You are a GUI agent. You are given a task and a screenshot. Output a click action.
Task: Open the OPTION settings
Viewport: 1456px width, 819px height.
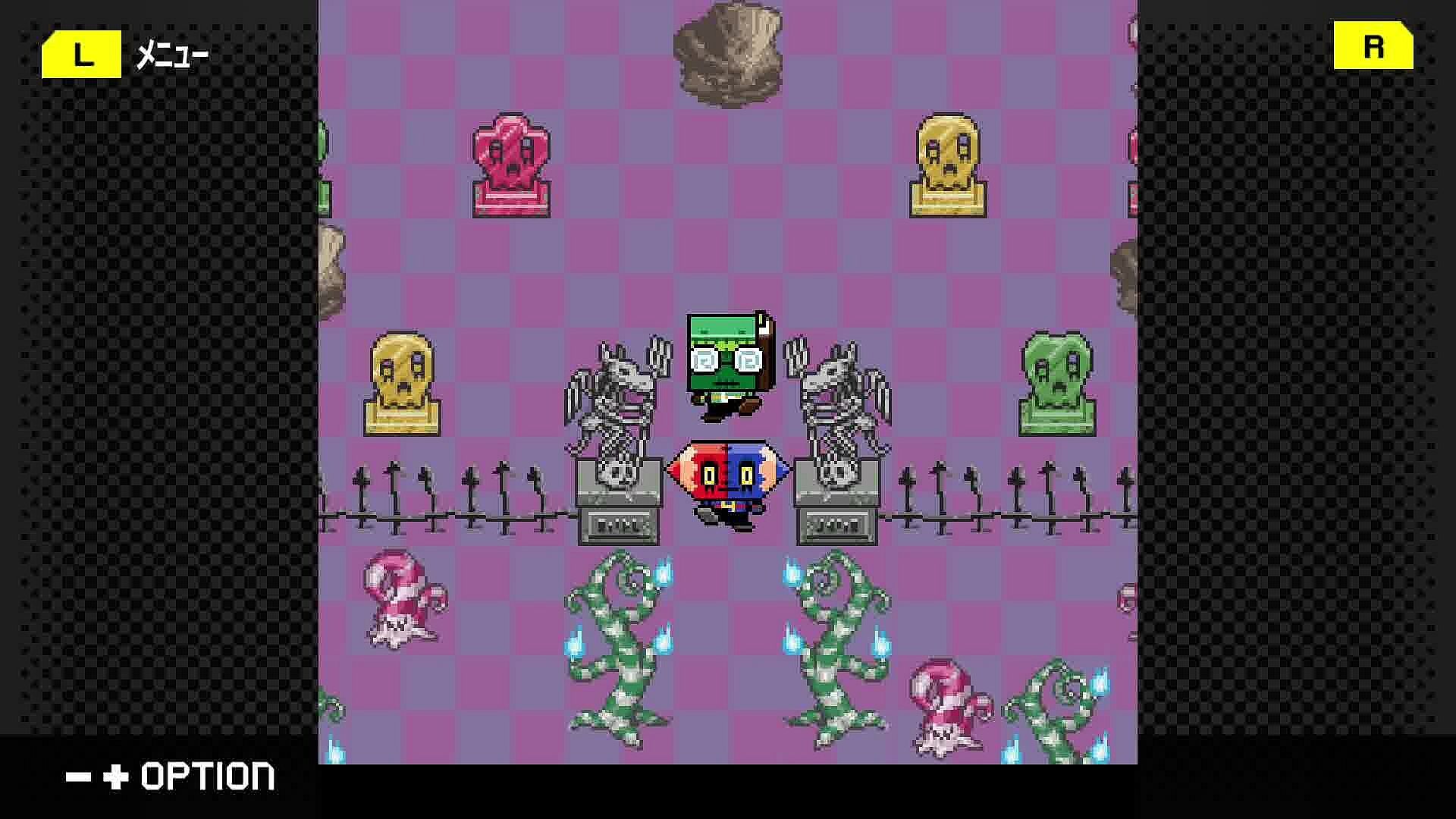[x=171, y=777]
